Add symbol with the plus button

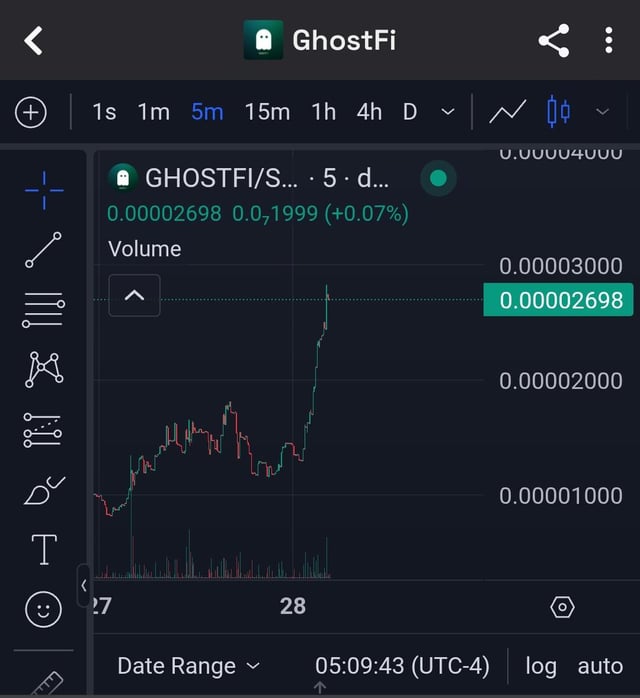pyautogui.click(x=31, y=112)
